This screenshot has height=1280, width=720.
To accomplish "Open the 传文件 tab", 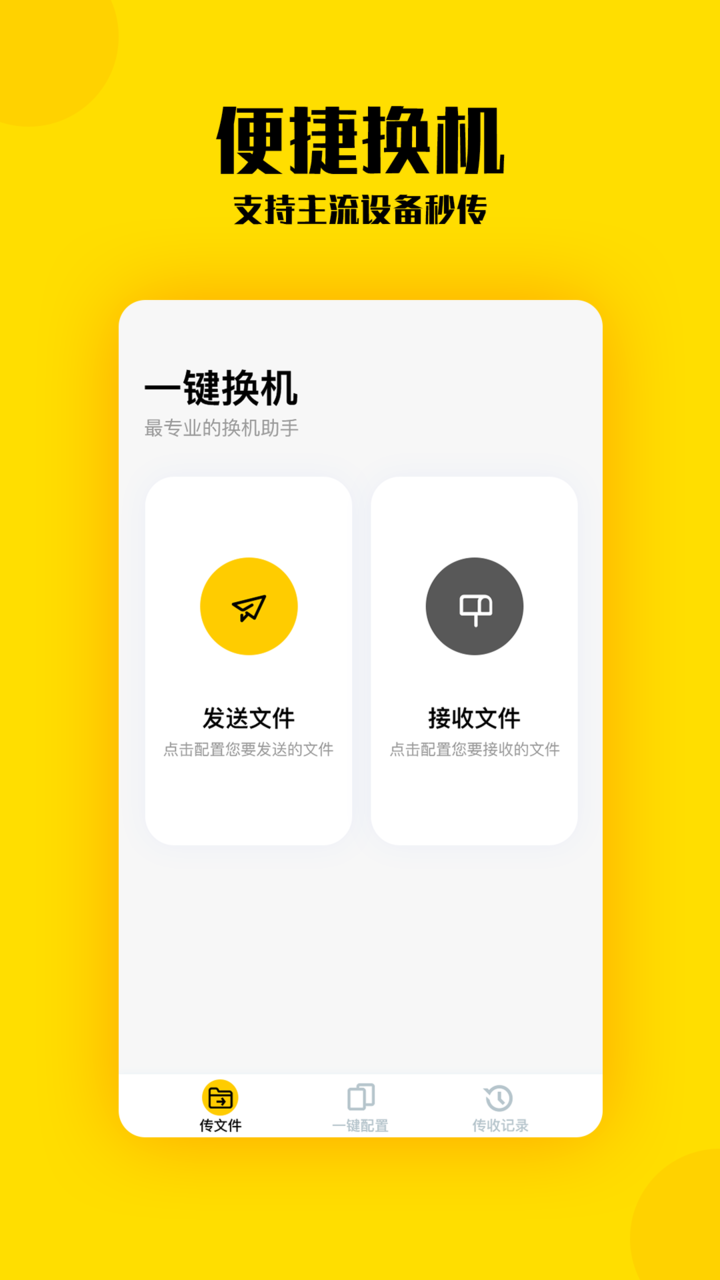I will 219,1105.
